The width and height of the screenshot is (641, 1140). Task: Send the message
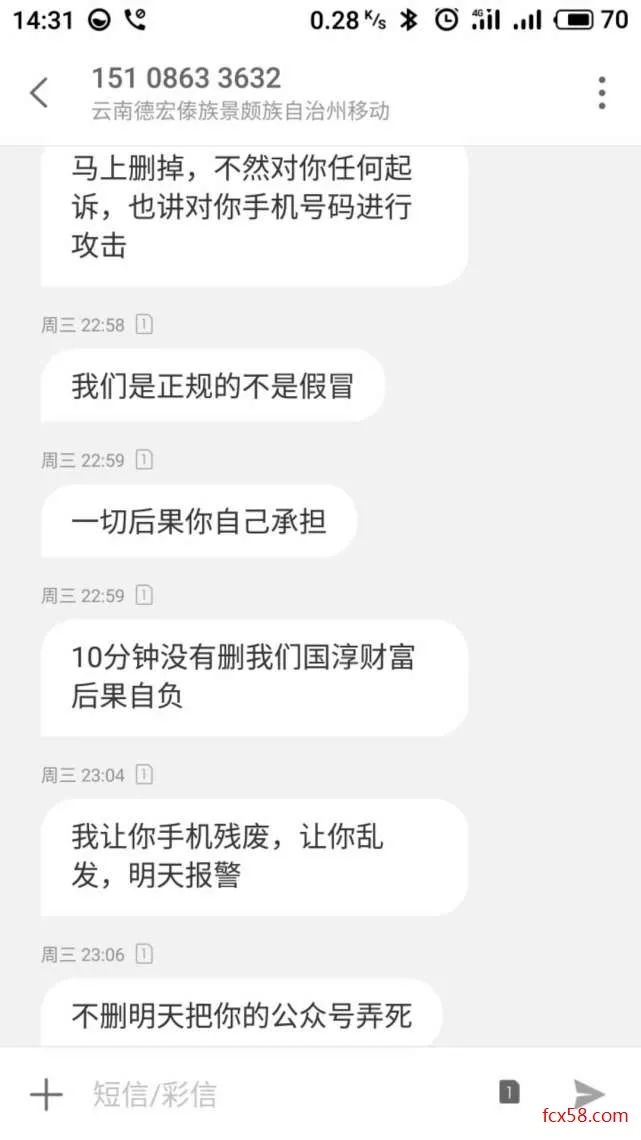click(590, 1093)
